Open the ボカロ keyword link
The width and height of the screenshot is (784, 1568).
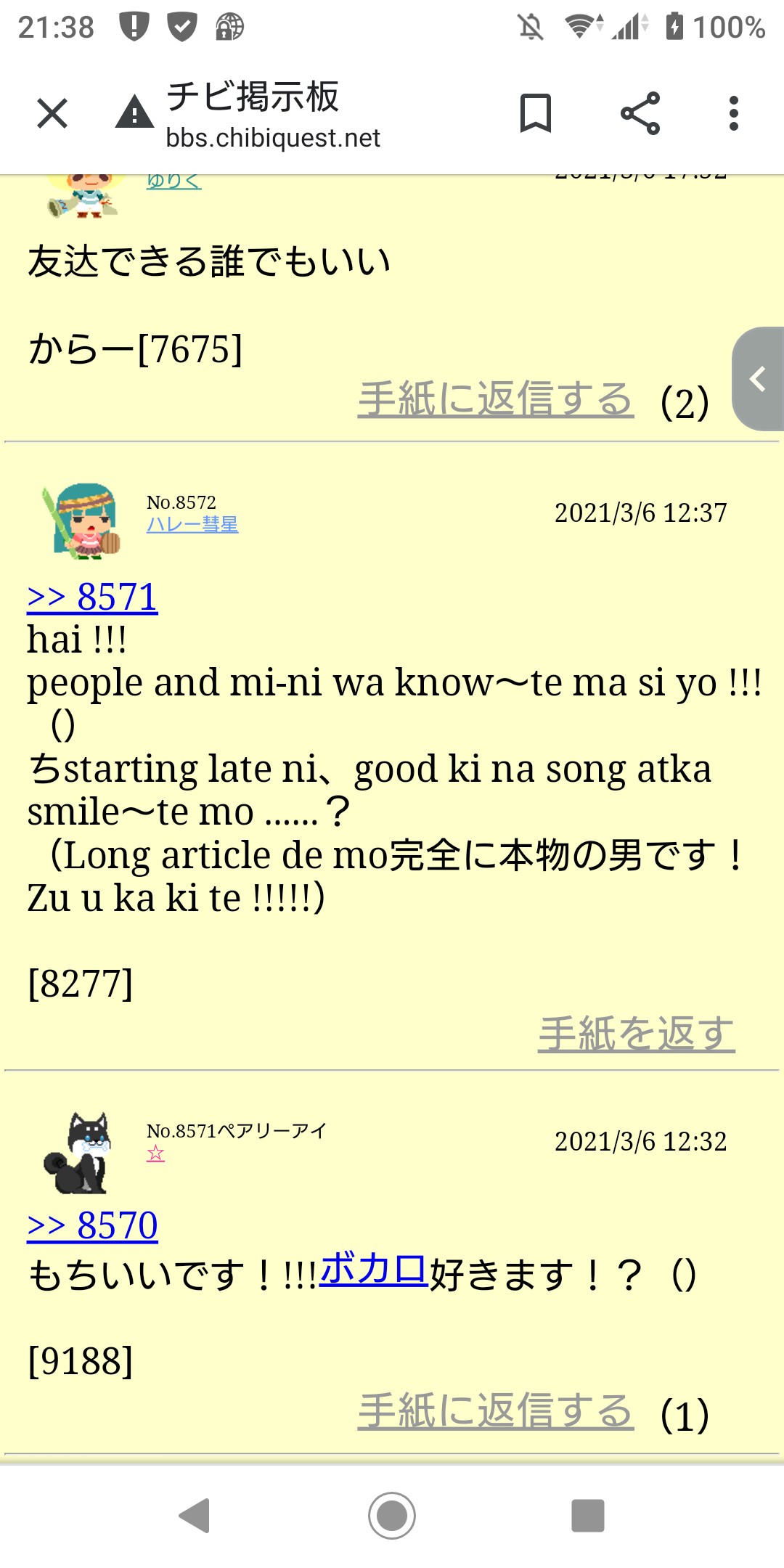pos(374,1271)
